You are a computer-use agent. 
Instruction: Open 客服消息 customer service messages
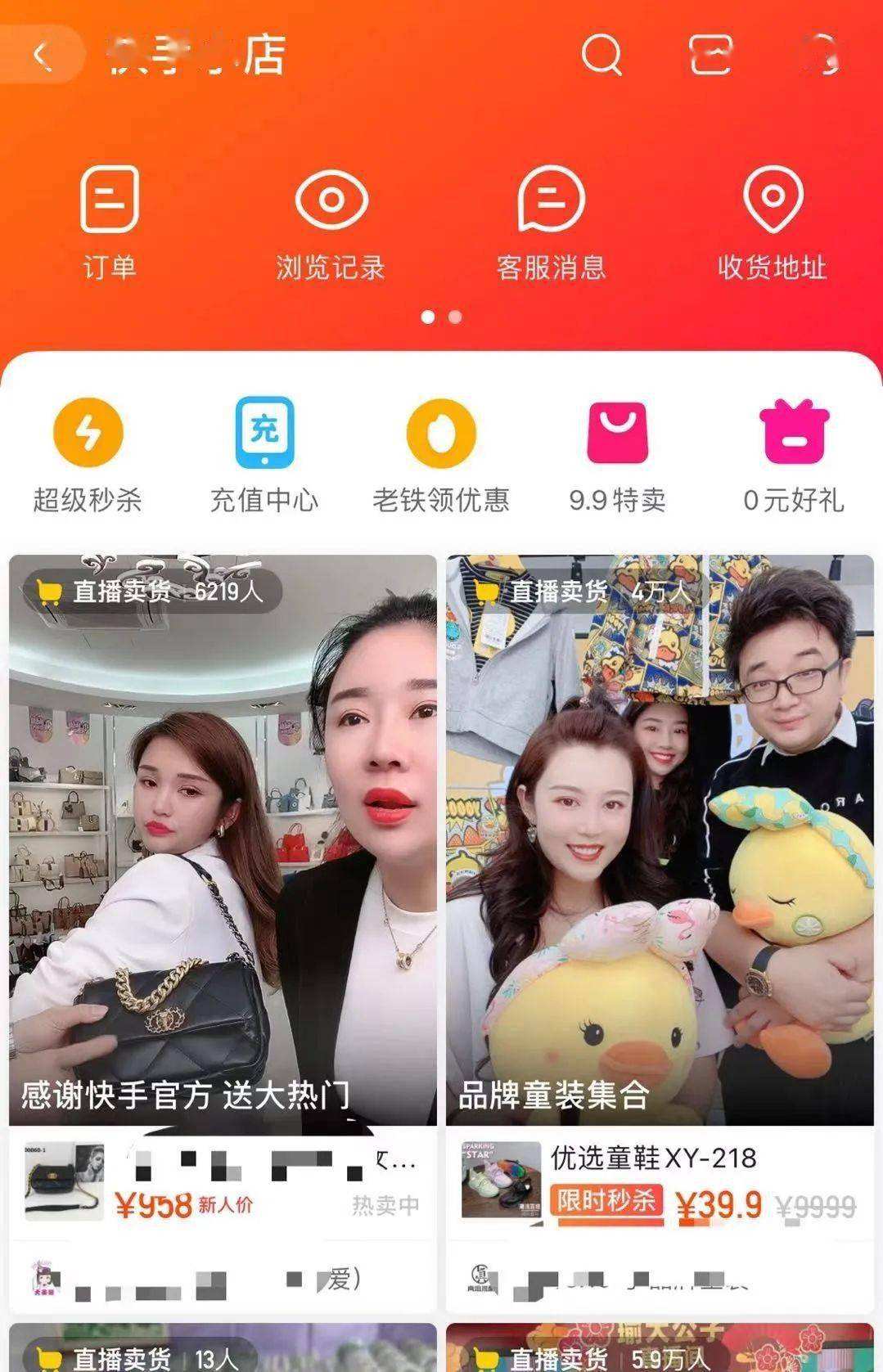552,221
